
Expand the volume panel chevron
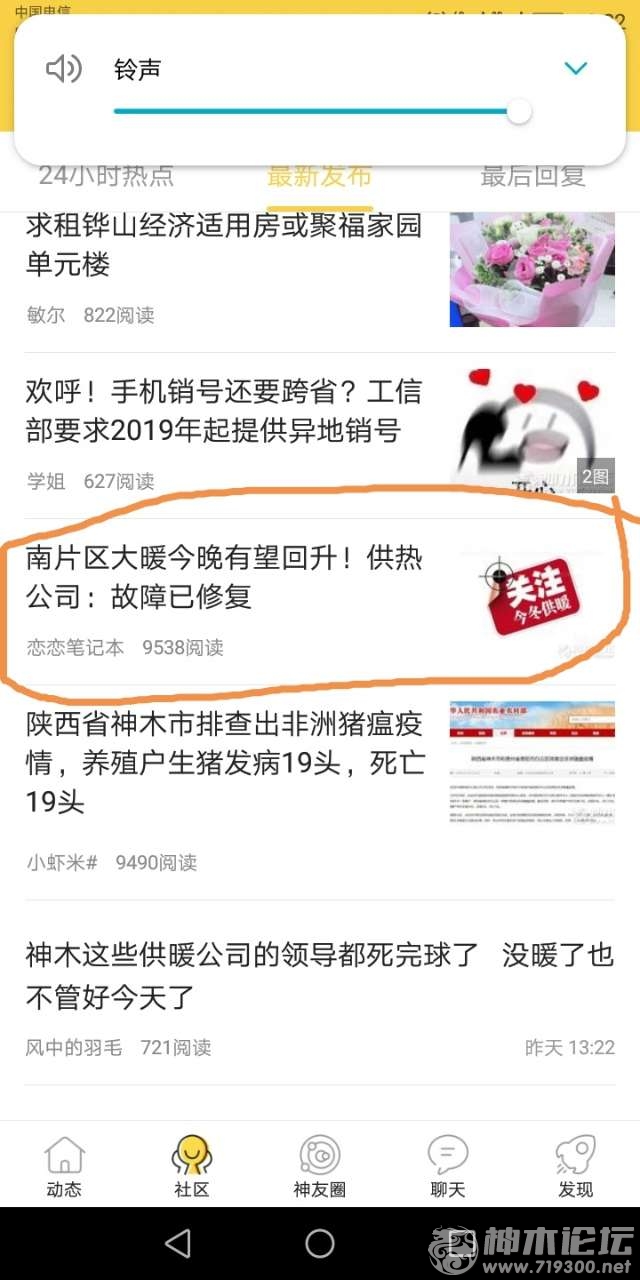click(575, 69)
